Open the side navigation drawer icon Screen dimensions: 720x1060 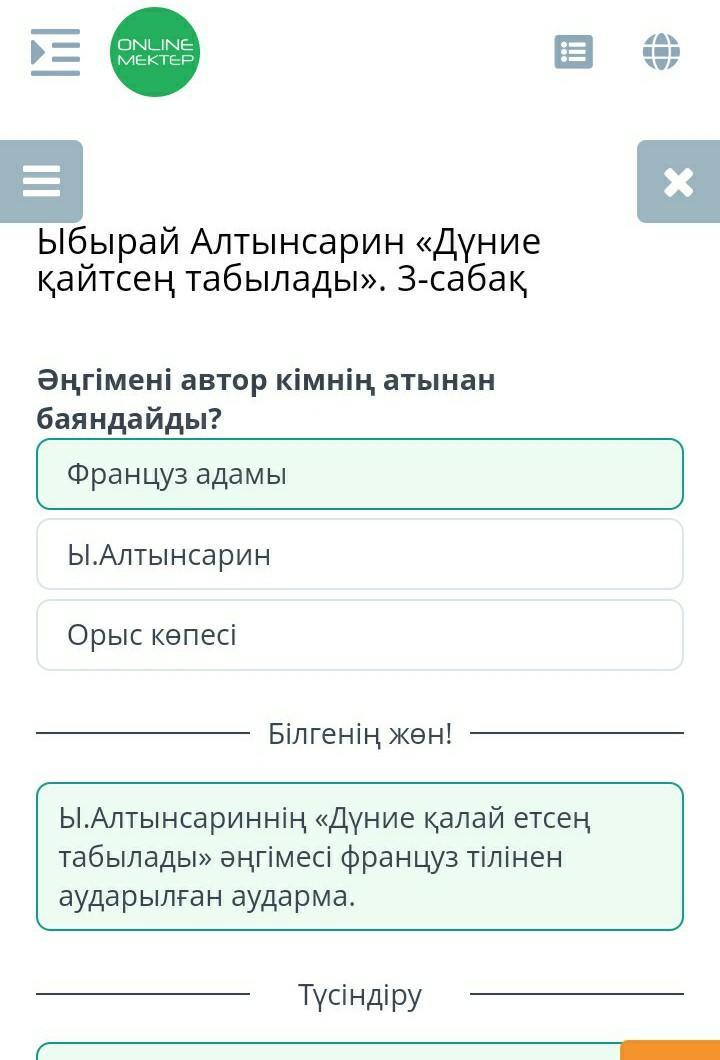55,52
